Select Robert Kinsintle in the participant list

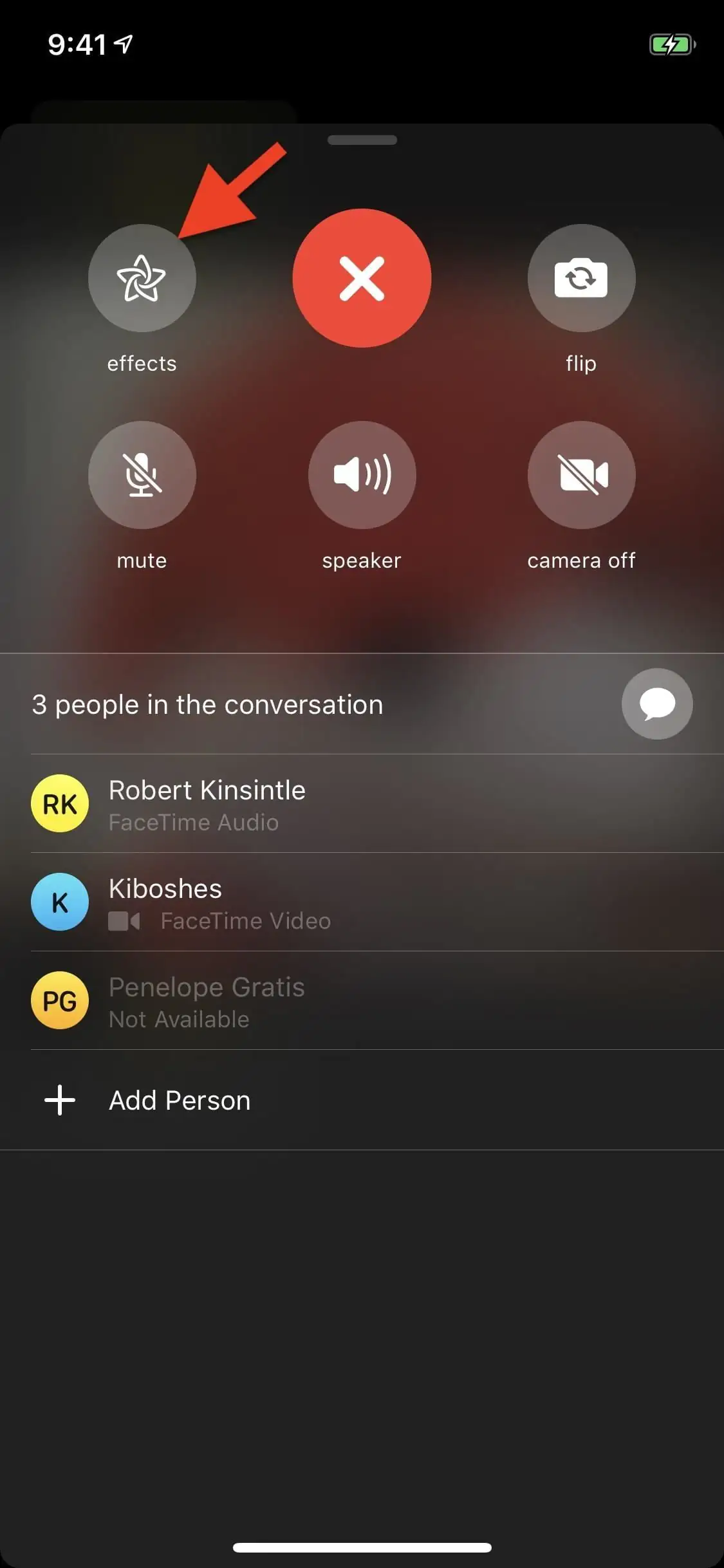coord(206,804)
